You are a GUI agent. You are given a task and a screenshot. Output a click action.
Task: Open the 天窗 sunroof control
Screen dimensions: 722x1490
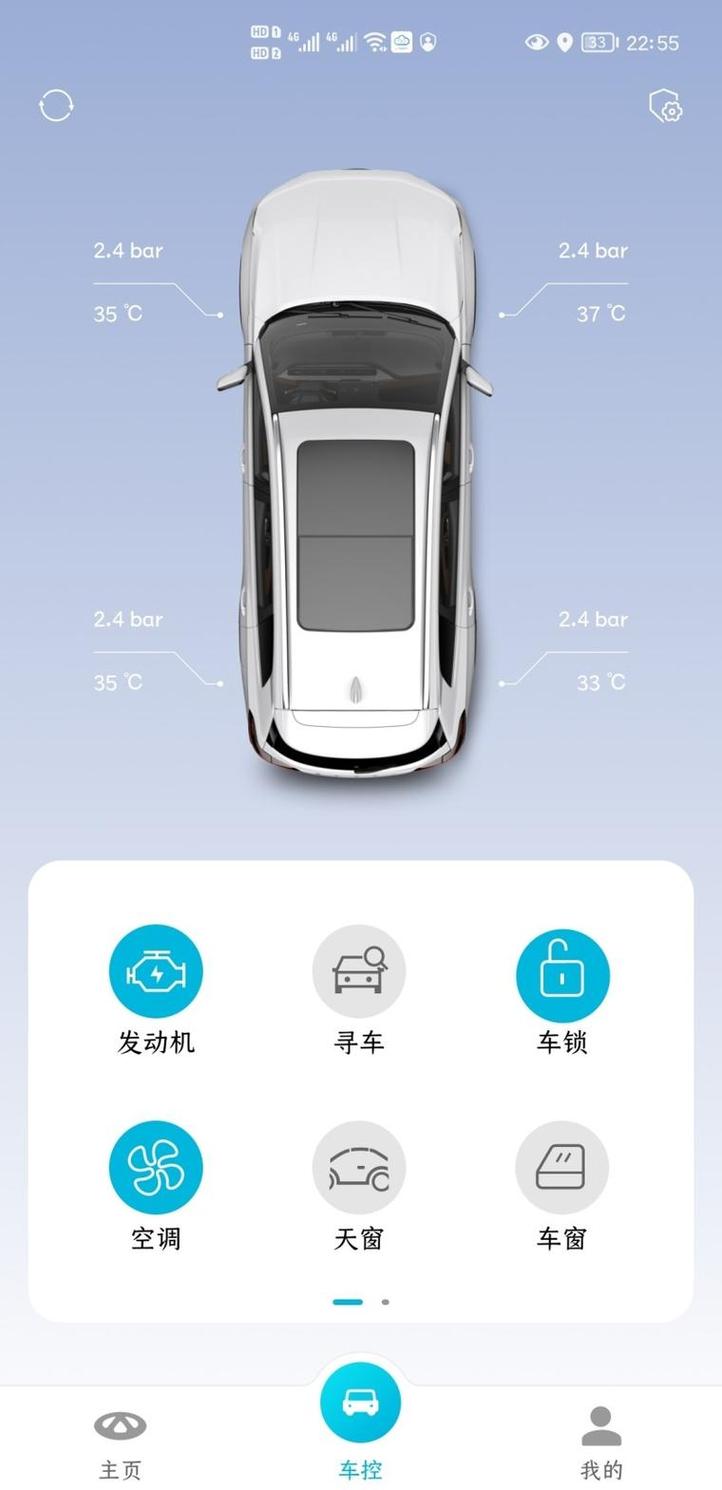click(359, 1167)
